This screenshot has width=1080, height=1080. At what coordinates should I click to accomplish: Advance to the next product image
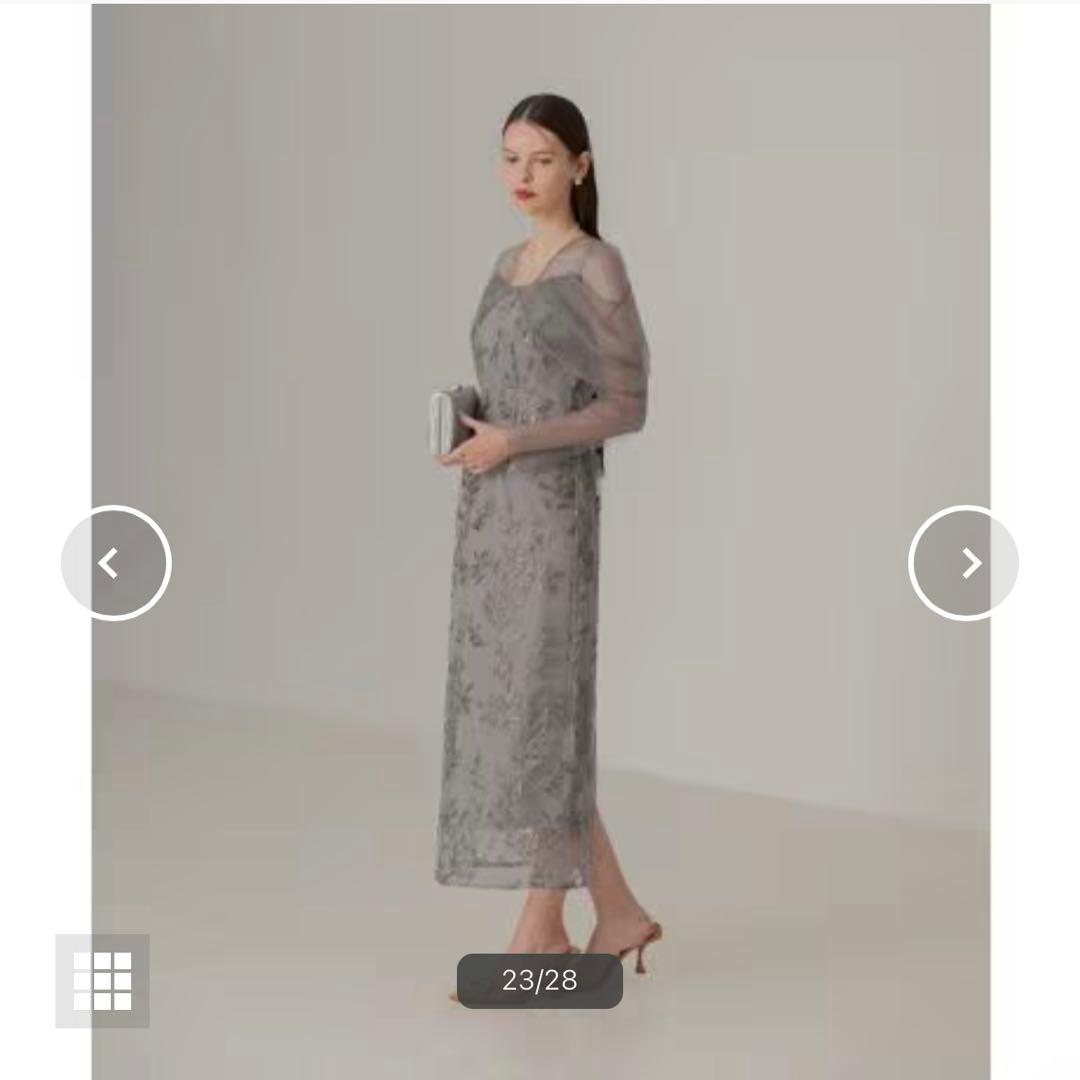click(964, 563)
